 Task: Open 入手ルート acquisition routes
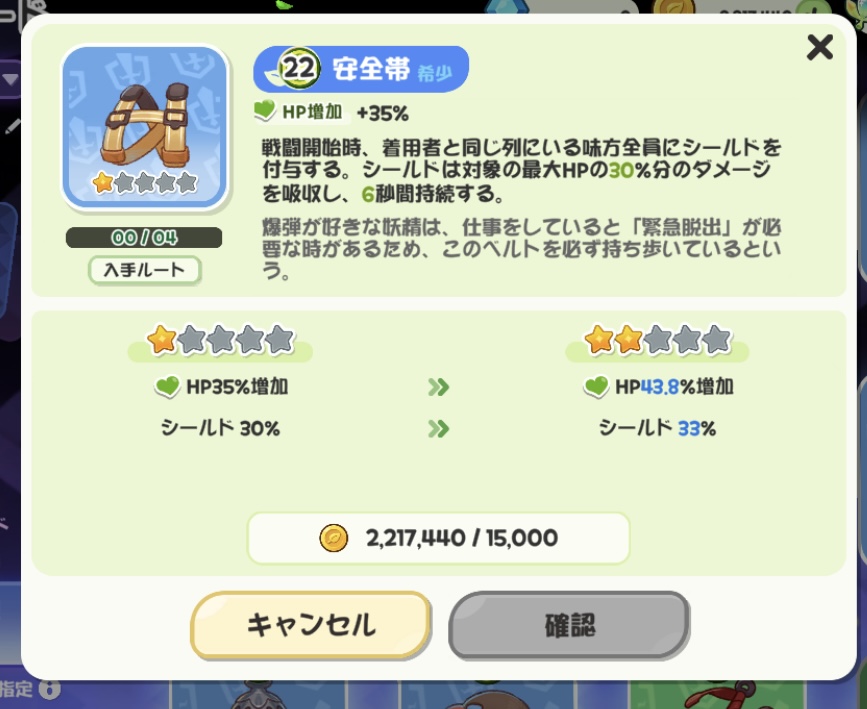coord(145,270)
